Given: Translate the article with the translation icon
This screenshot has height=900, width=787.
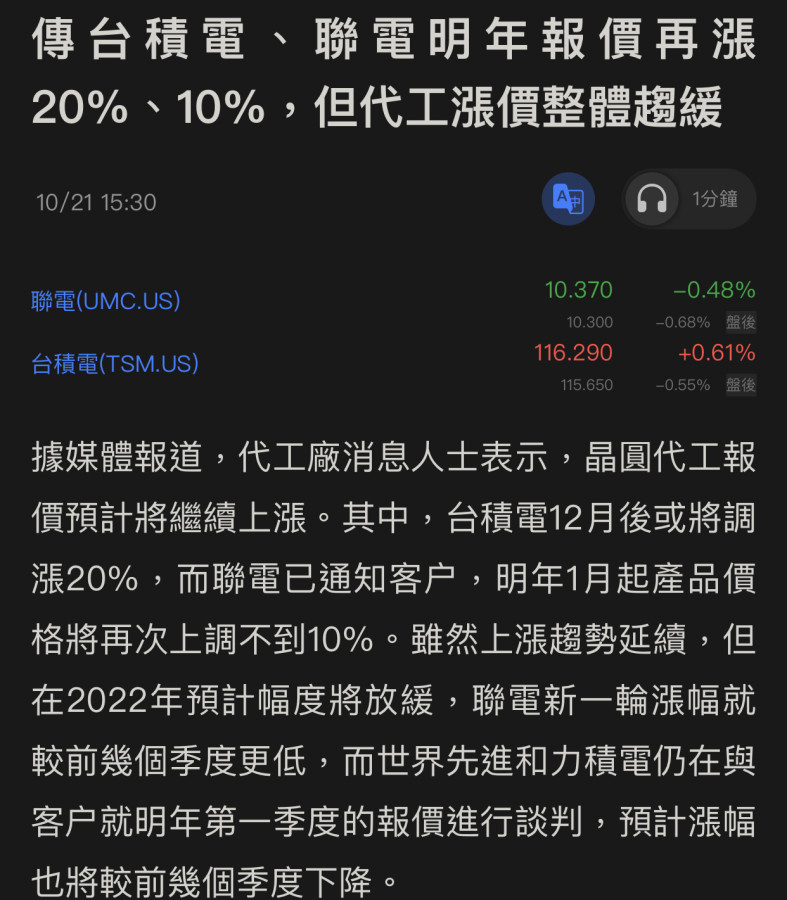Looking at the screenshot, I should (568, 199).
